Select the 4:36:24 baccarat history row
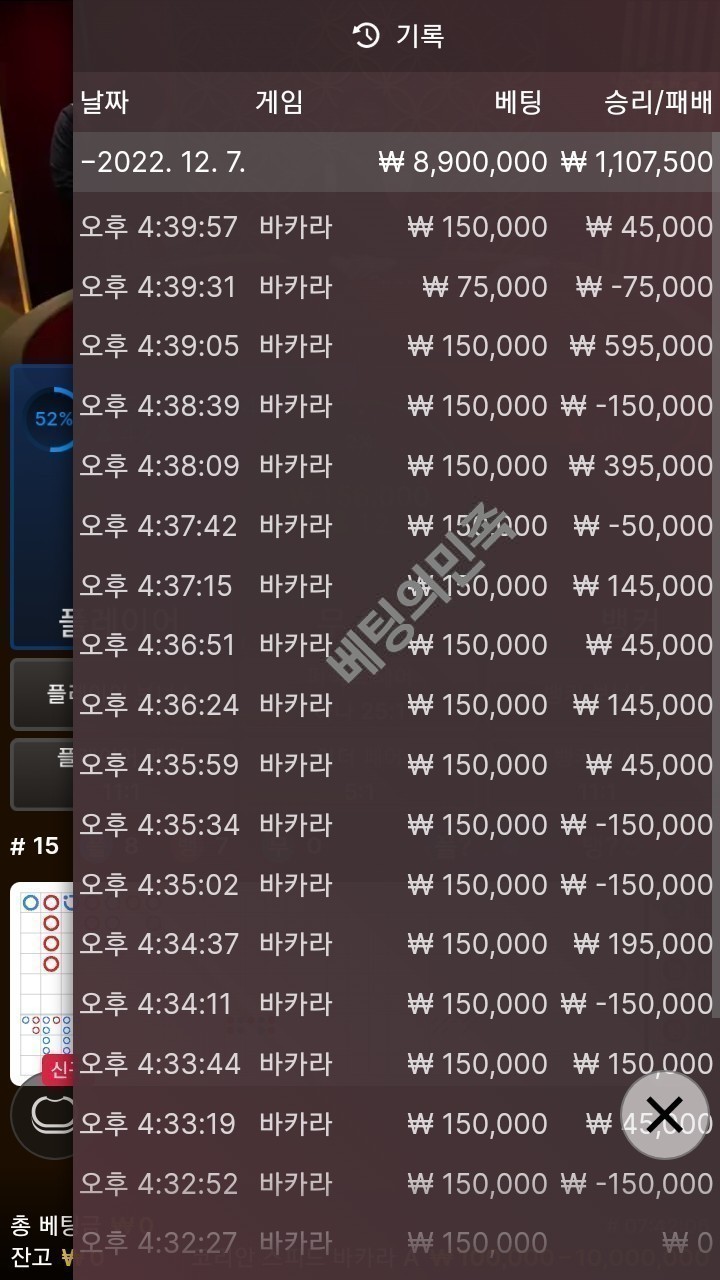The image size is (720, 1280). tap(396, 705)
